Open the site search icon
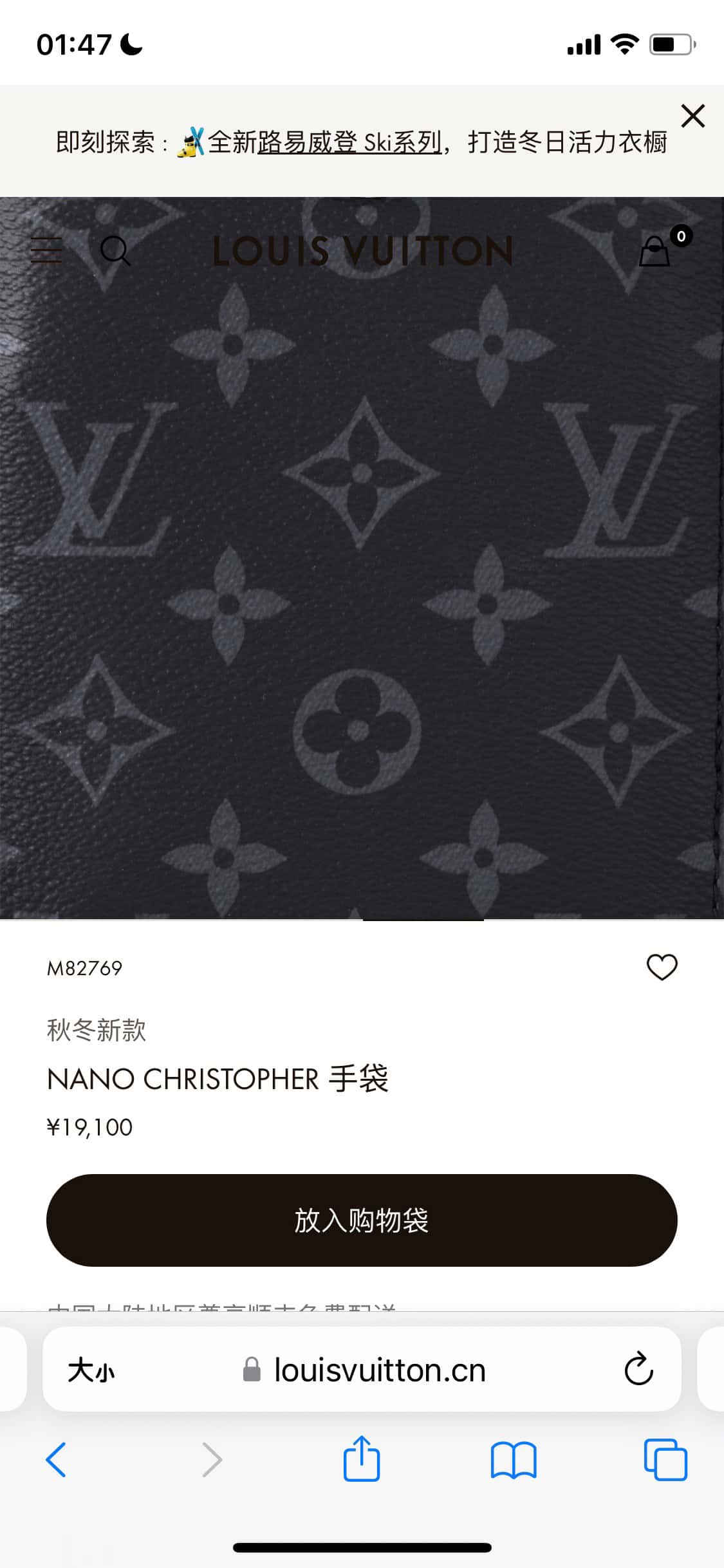The height and width of the screenshot is (1568, 724). click(115, 250)
